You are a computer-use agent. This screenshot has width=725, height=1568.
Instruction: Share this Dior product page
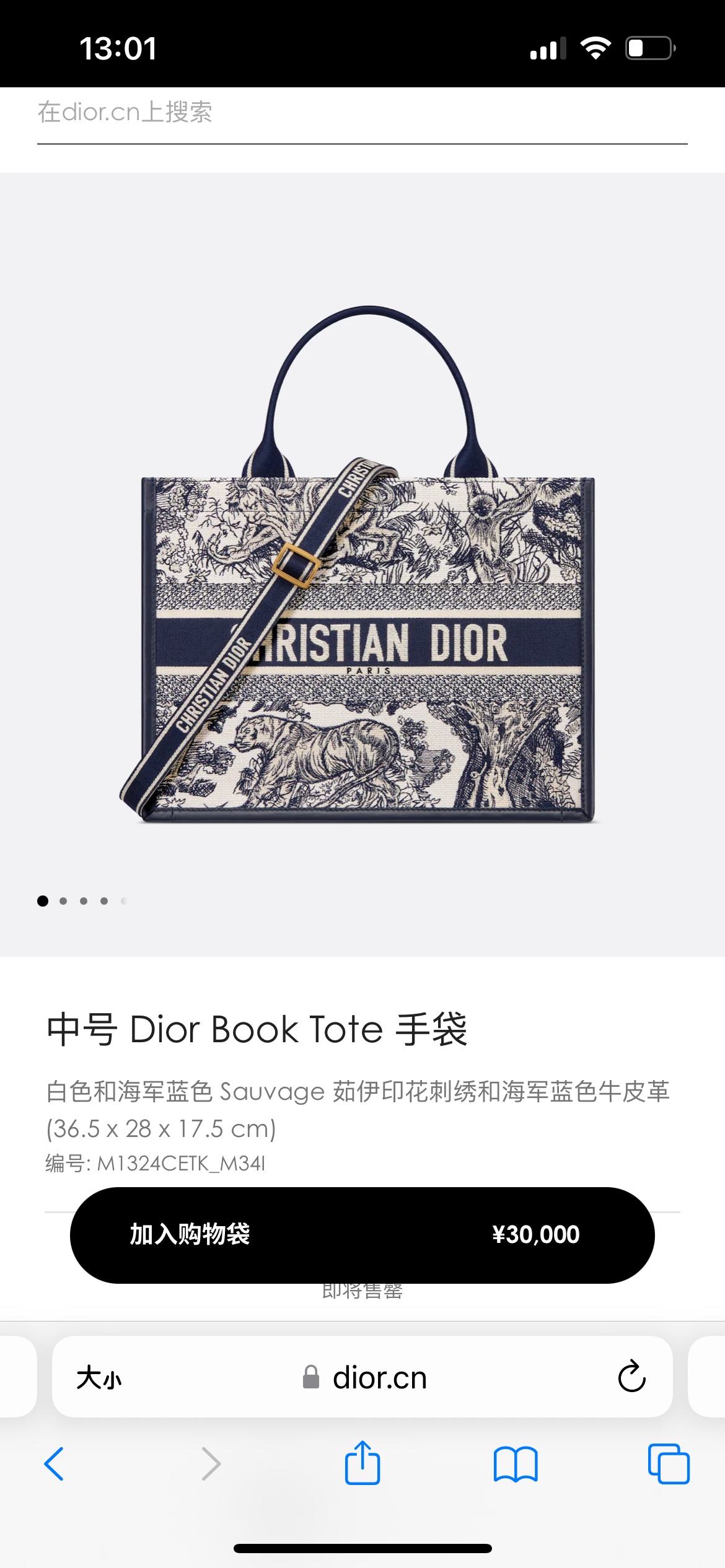[362, 1462]
